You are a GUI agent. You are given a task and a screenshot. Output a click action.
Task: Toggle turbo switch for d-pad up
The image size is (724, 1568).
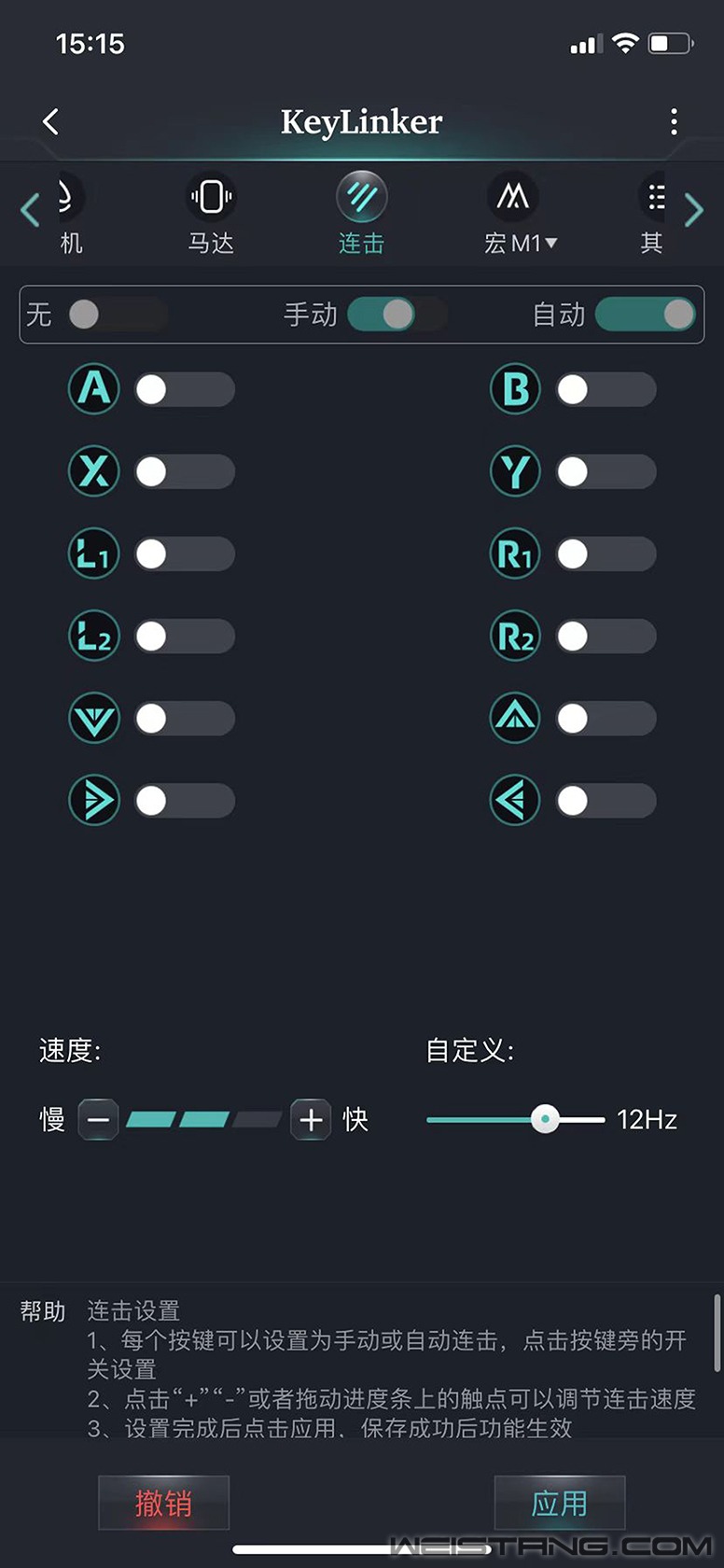[x=606, y=718]
